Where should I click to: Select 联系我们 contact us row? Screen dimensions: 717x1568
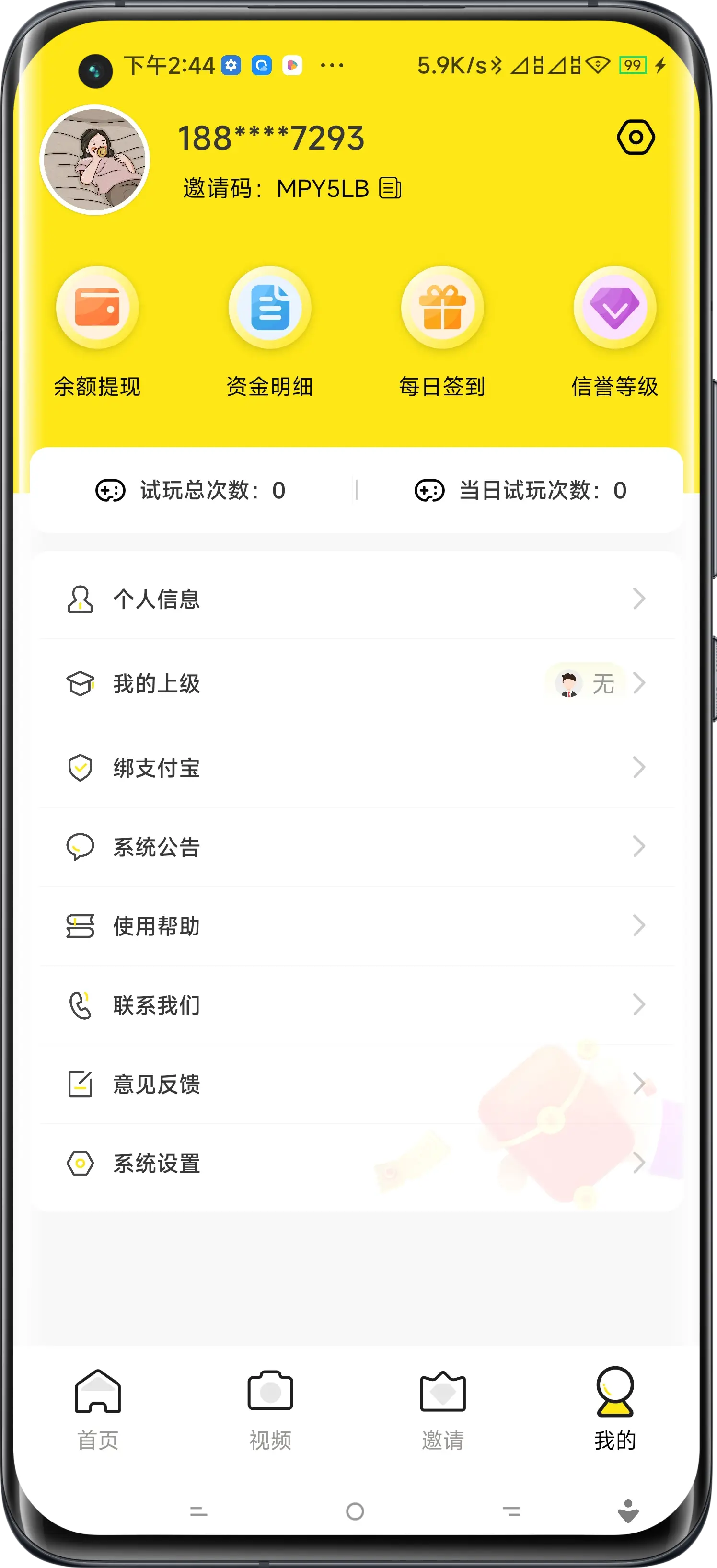pos(357,1005)
